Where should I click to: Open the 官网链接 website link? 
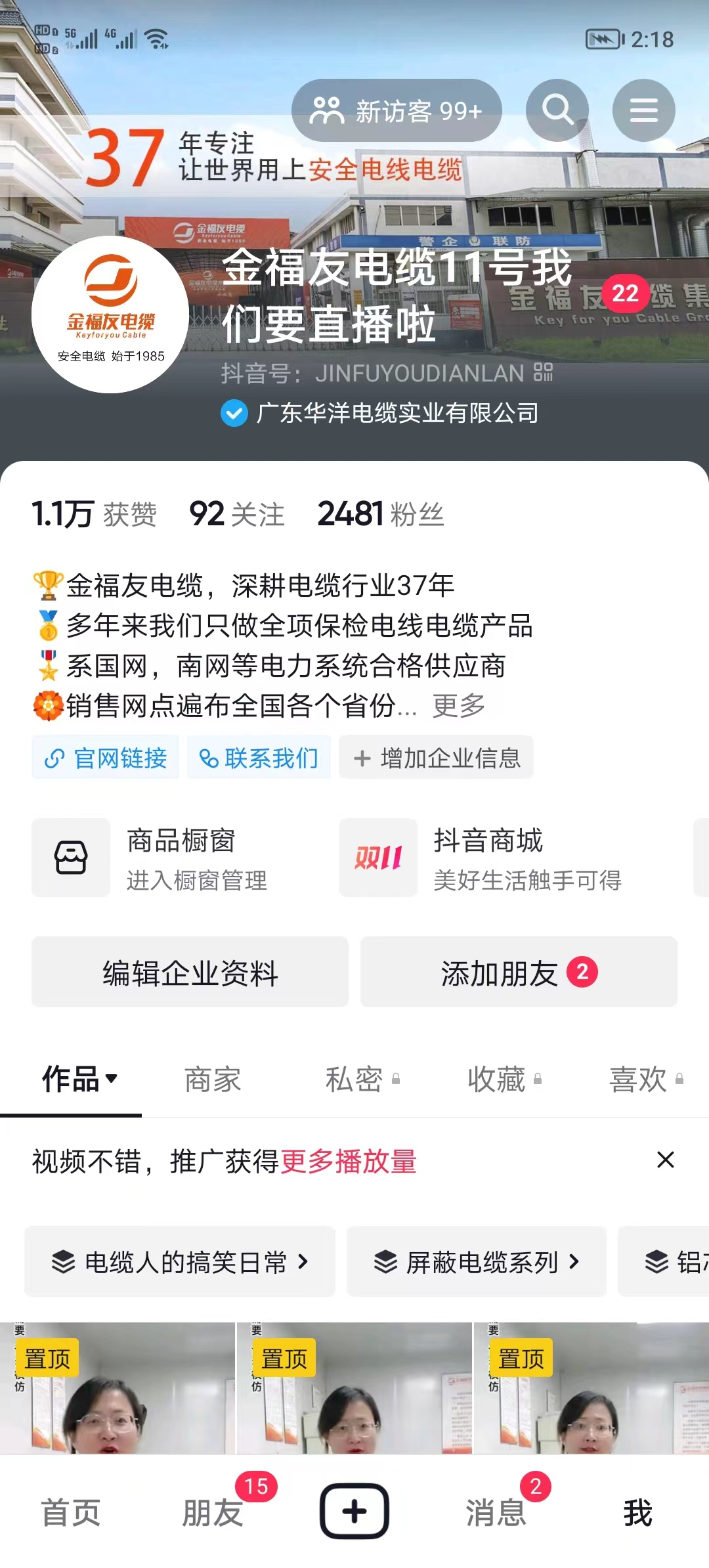(105, 757)
